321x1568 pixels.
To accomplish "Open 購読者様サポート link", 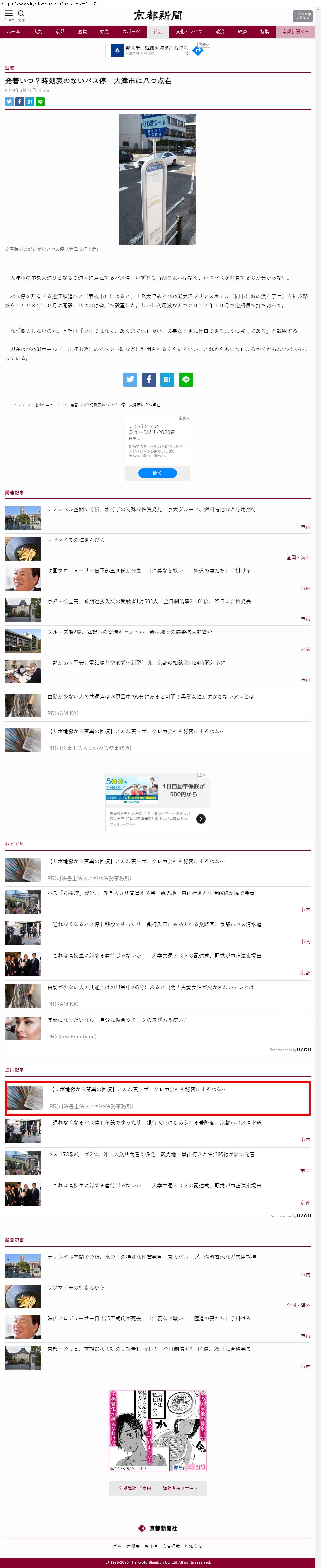I will point(180,1488).
